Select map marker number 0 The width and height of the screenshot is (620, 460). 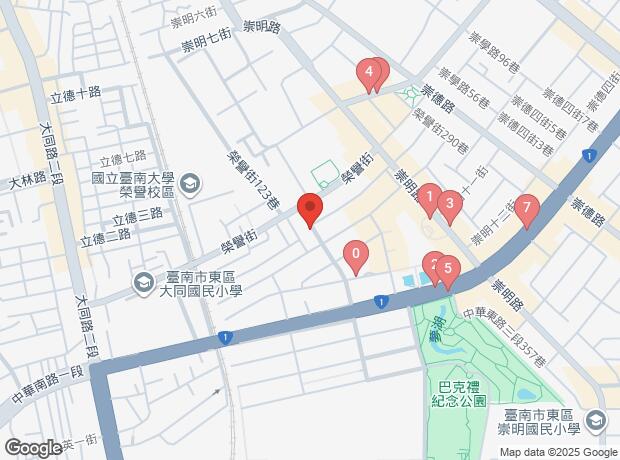click(355, 255)
